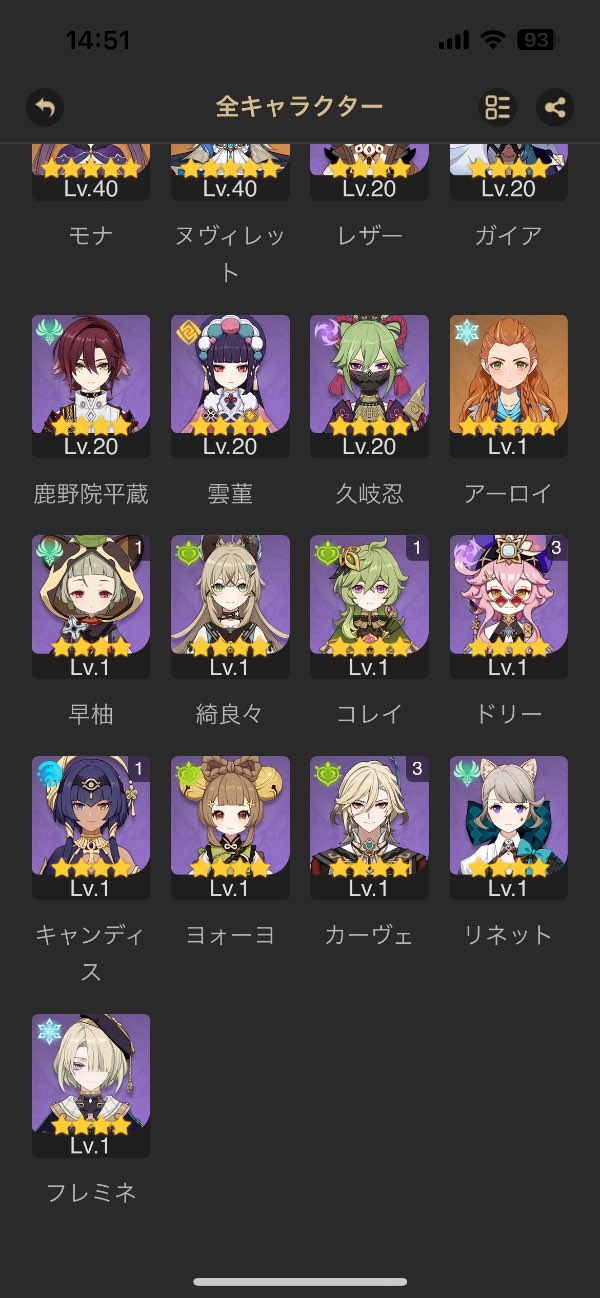Share the character list

tap(555, 107)
